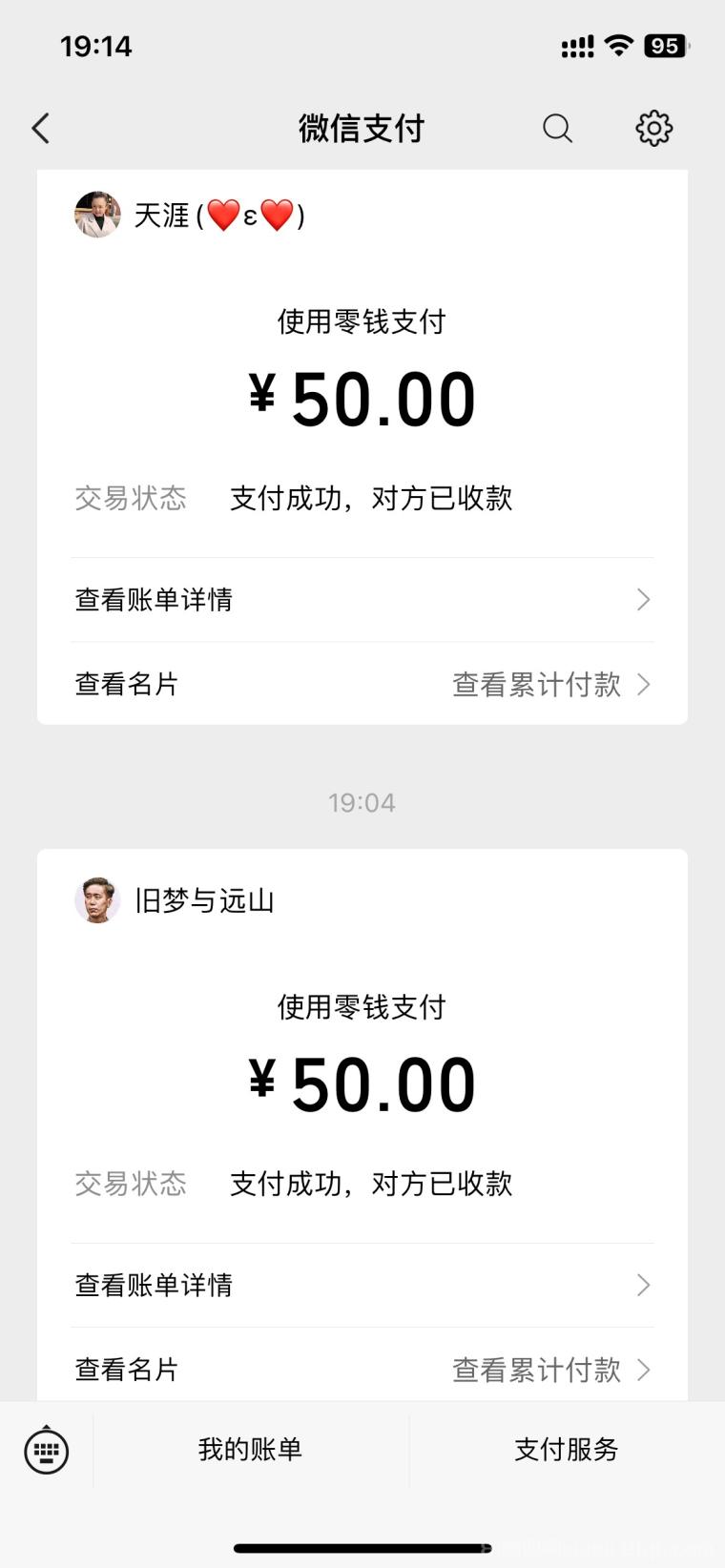This screenshot has height=1568, width=725.
Task: Open the search magnifier icon
Action: click(x=557, y=128)
